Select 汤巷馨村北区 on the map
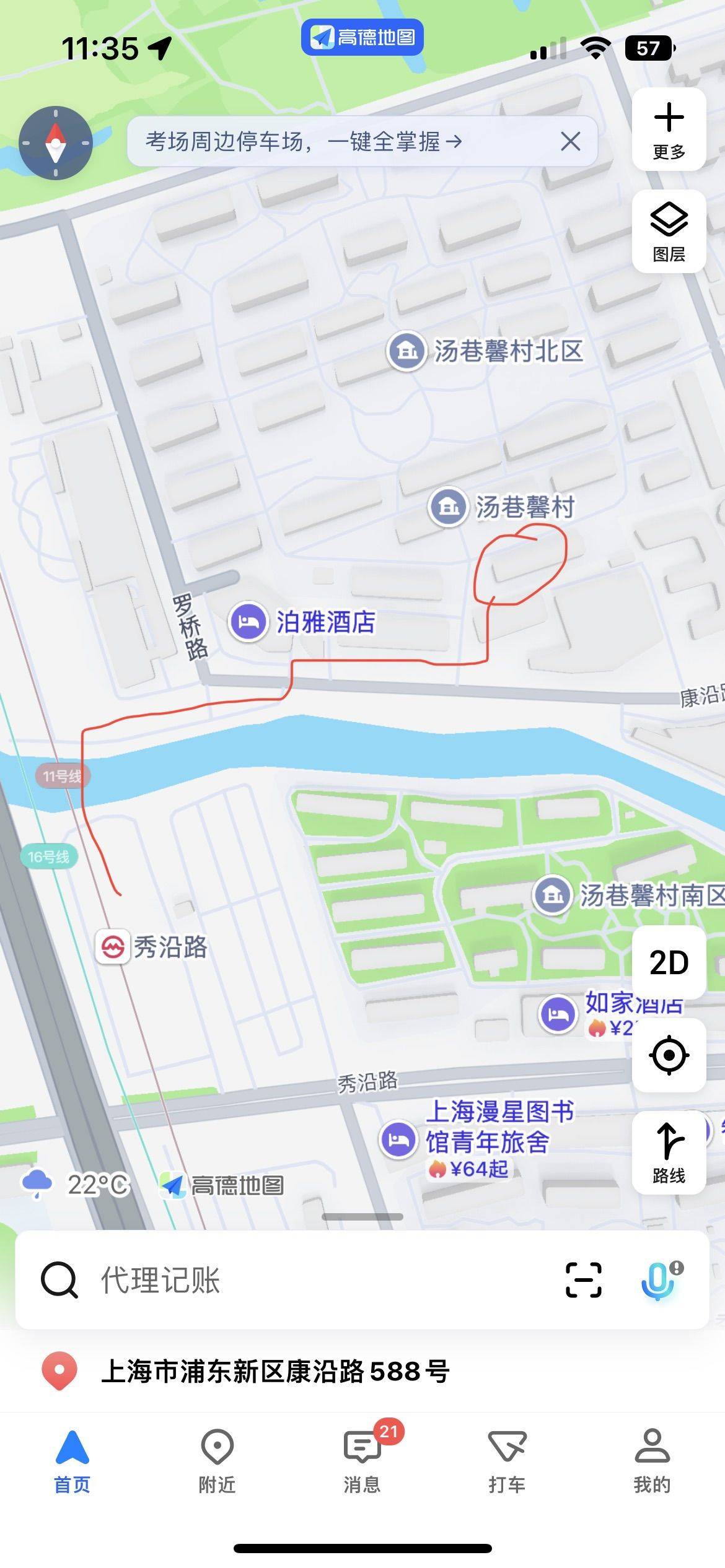 click(x=485, y=351)
